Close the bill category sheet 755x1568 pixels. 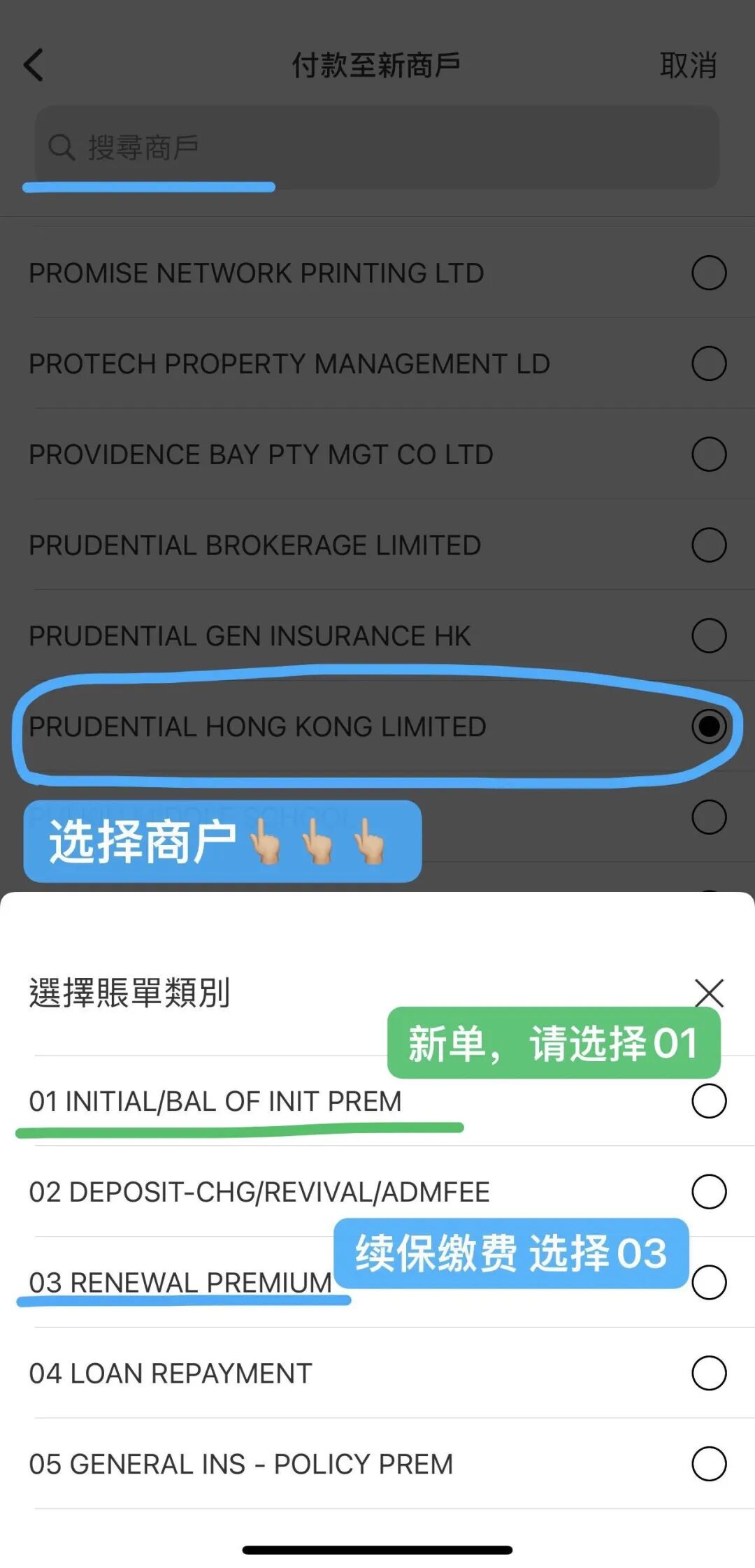coord(709,993)
